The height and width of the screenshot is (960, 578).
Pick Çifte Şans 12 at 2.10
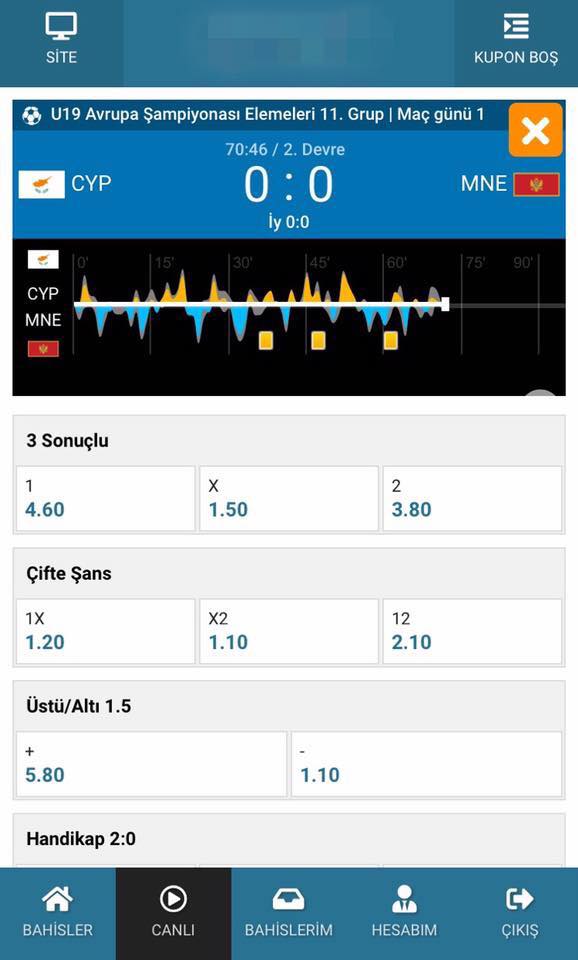(472, 632)
